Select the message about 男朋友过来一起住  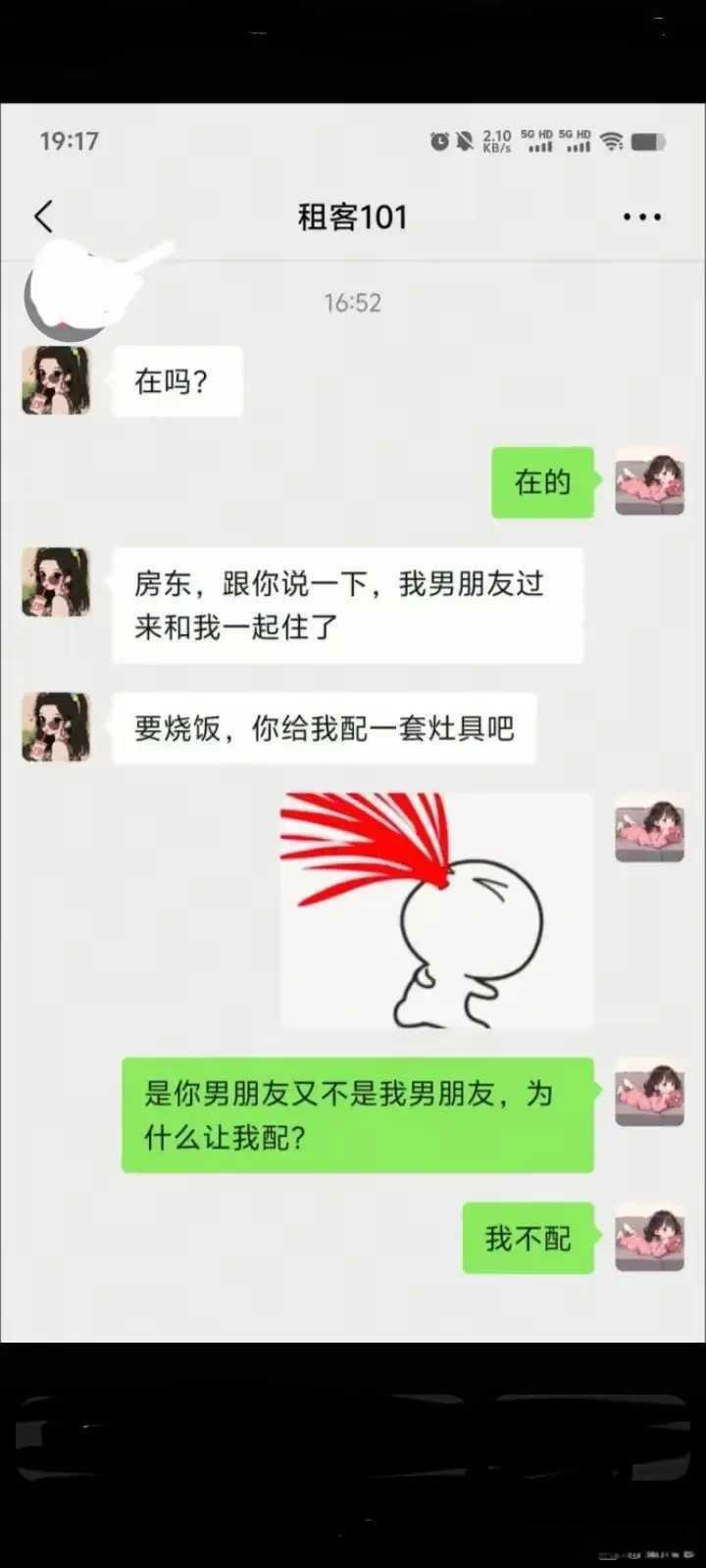click(347, 604)
